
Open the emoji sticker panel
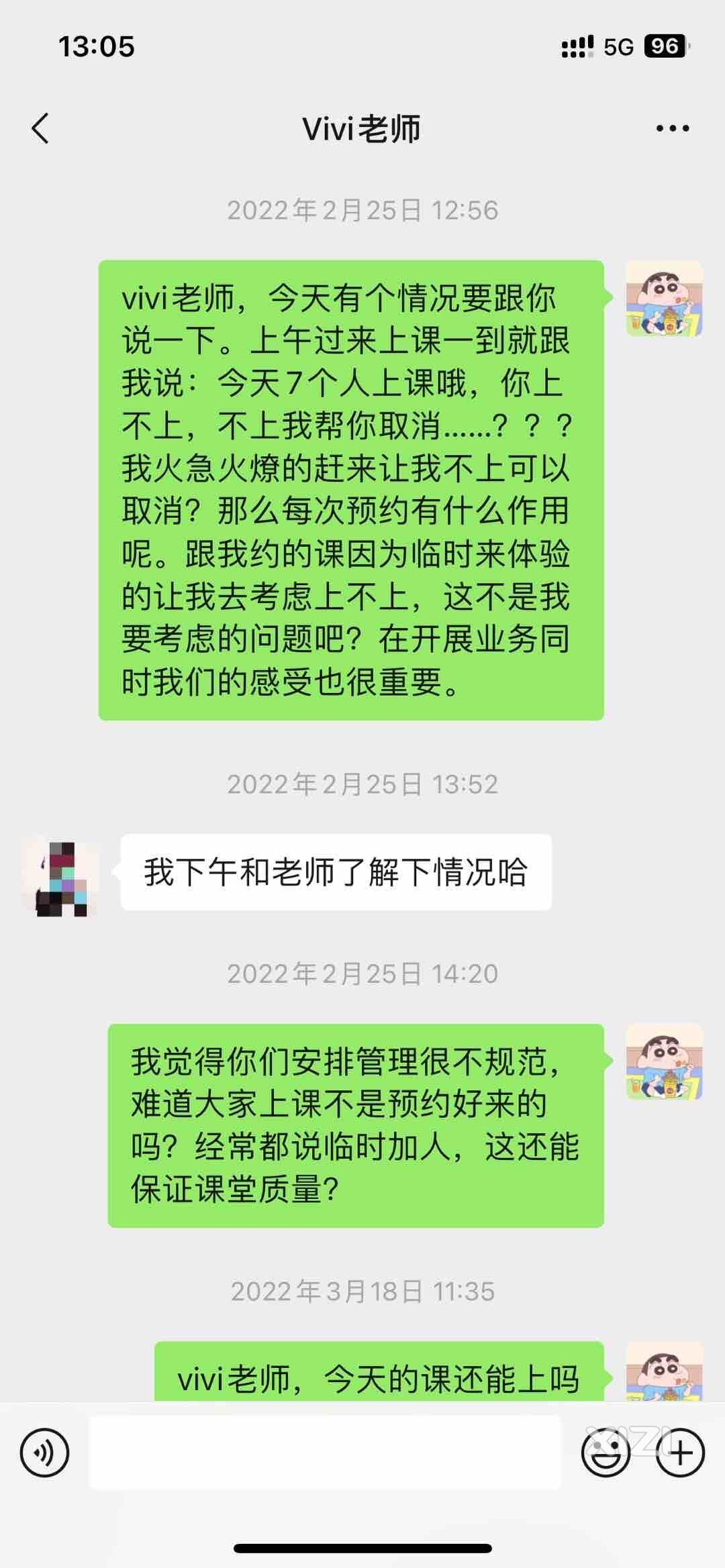tap(606, 1453)
